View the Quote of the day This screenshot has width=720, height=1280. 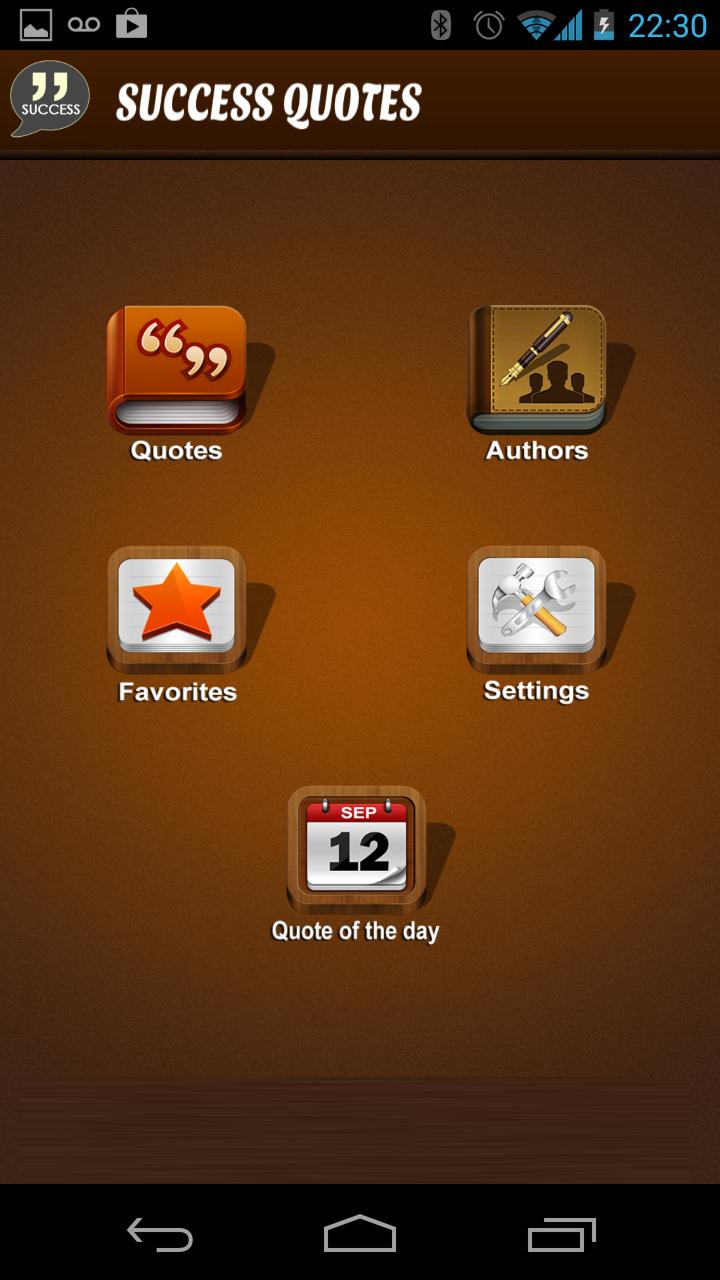[x=356, y=848]
